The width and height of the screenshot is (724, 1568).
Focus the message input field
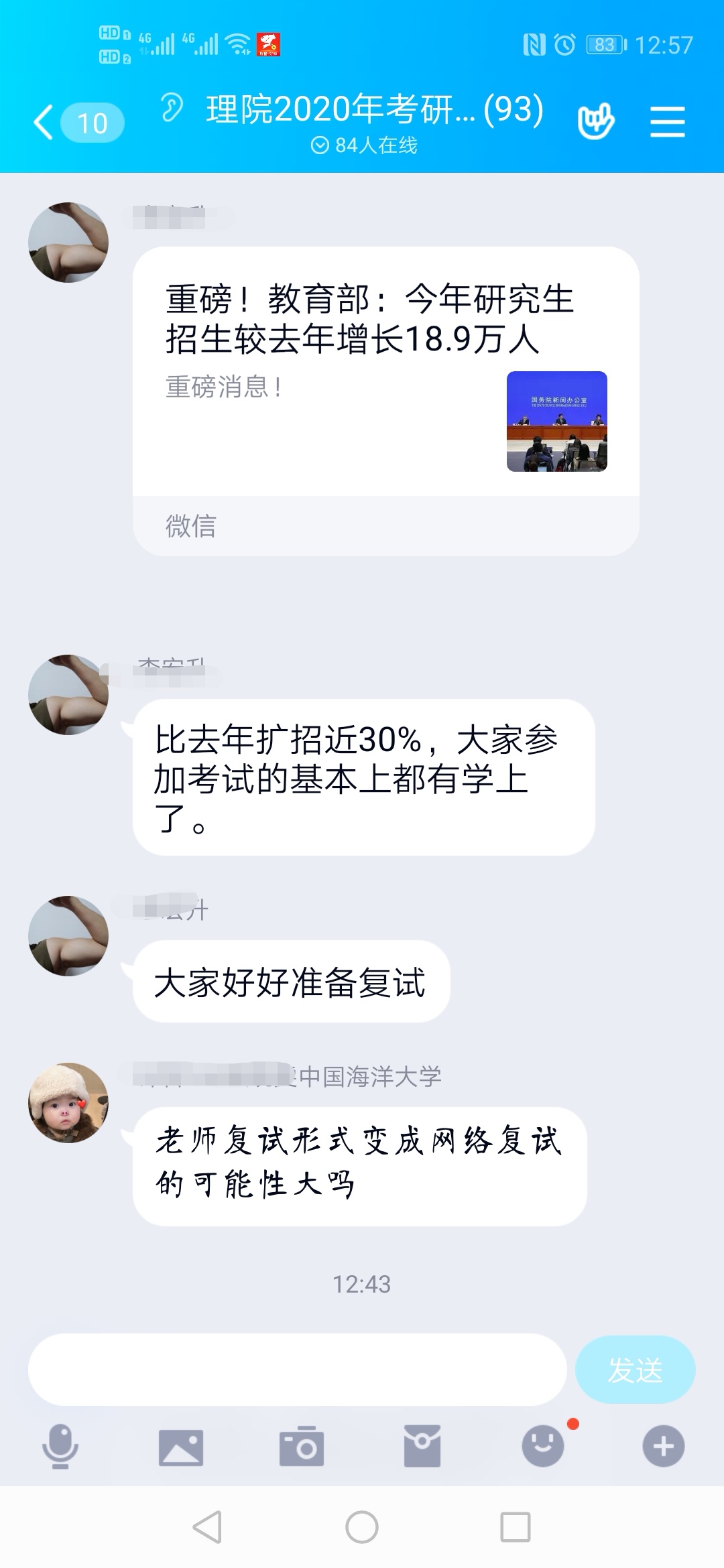click(x=297, y=1370)
